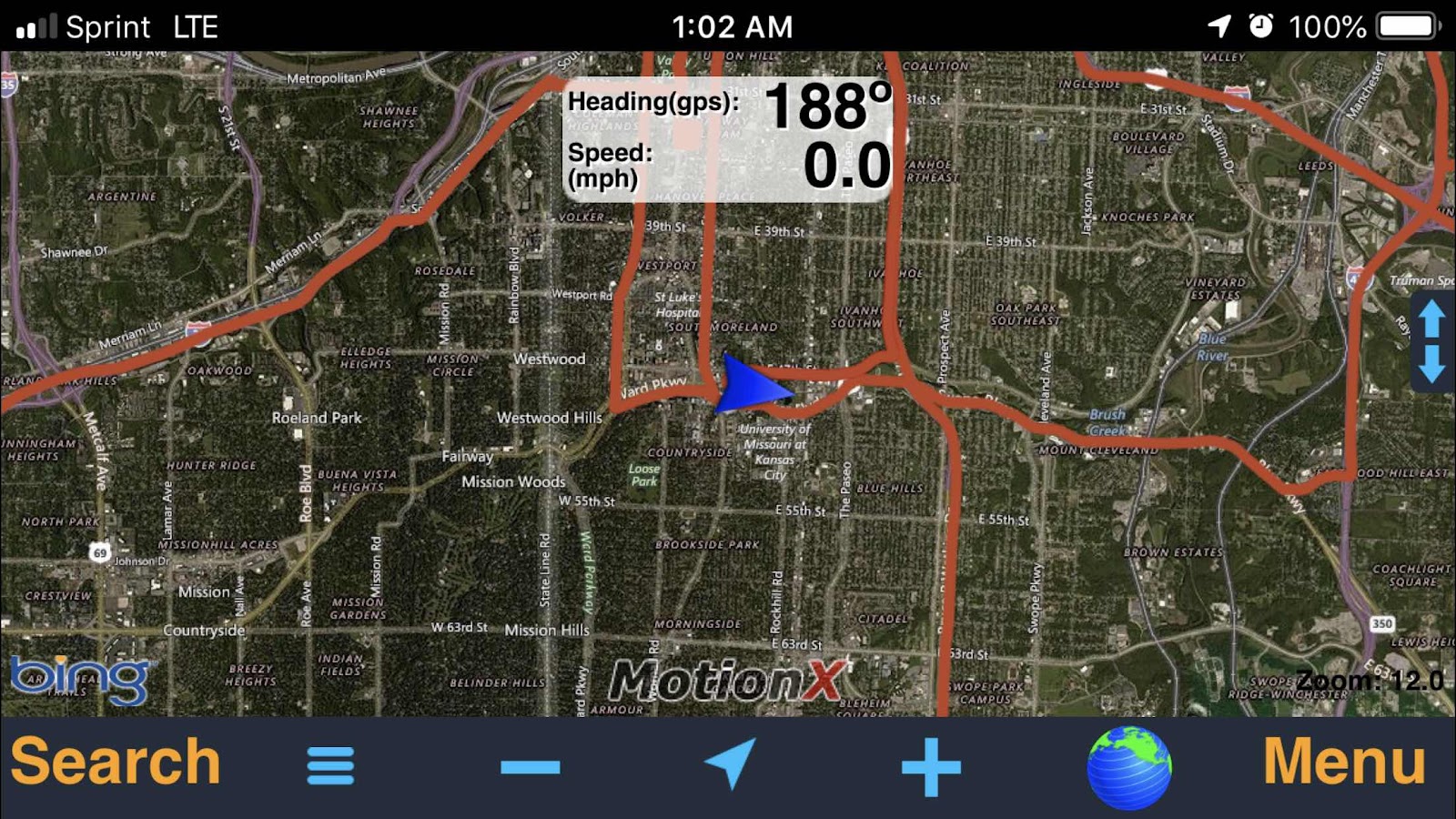The height and width of the screenshot is (819, 1456).
Task: Center map on current location arrow
Action: 730,763
